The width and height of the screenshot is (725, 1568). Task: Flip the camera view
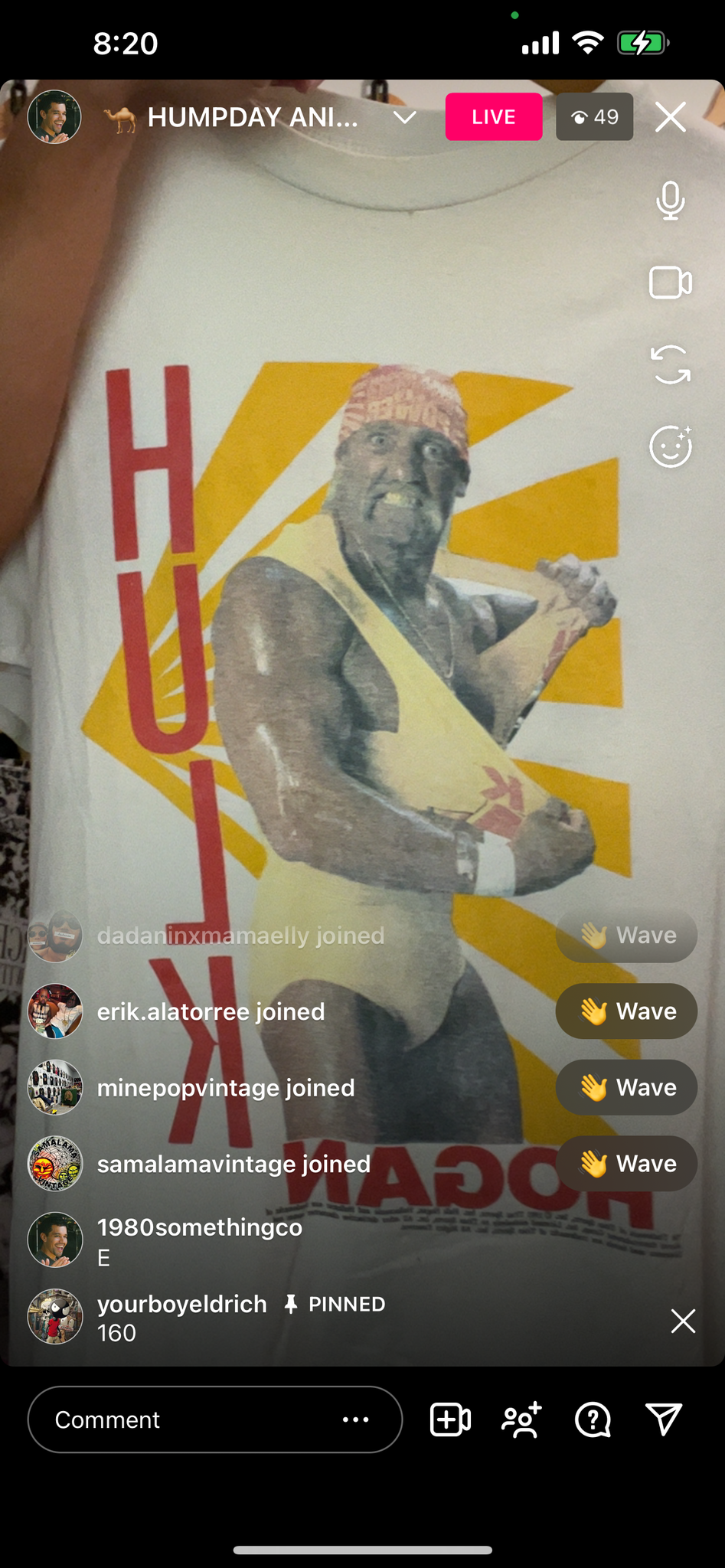pyautogui.click(x=670, y=364)
